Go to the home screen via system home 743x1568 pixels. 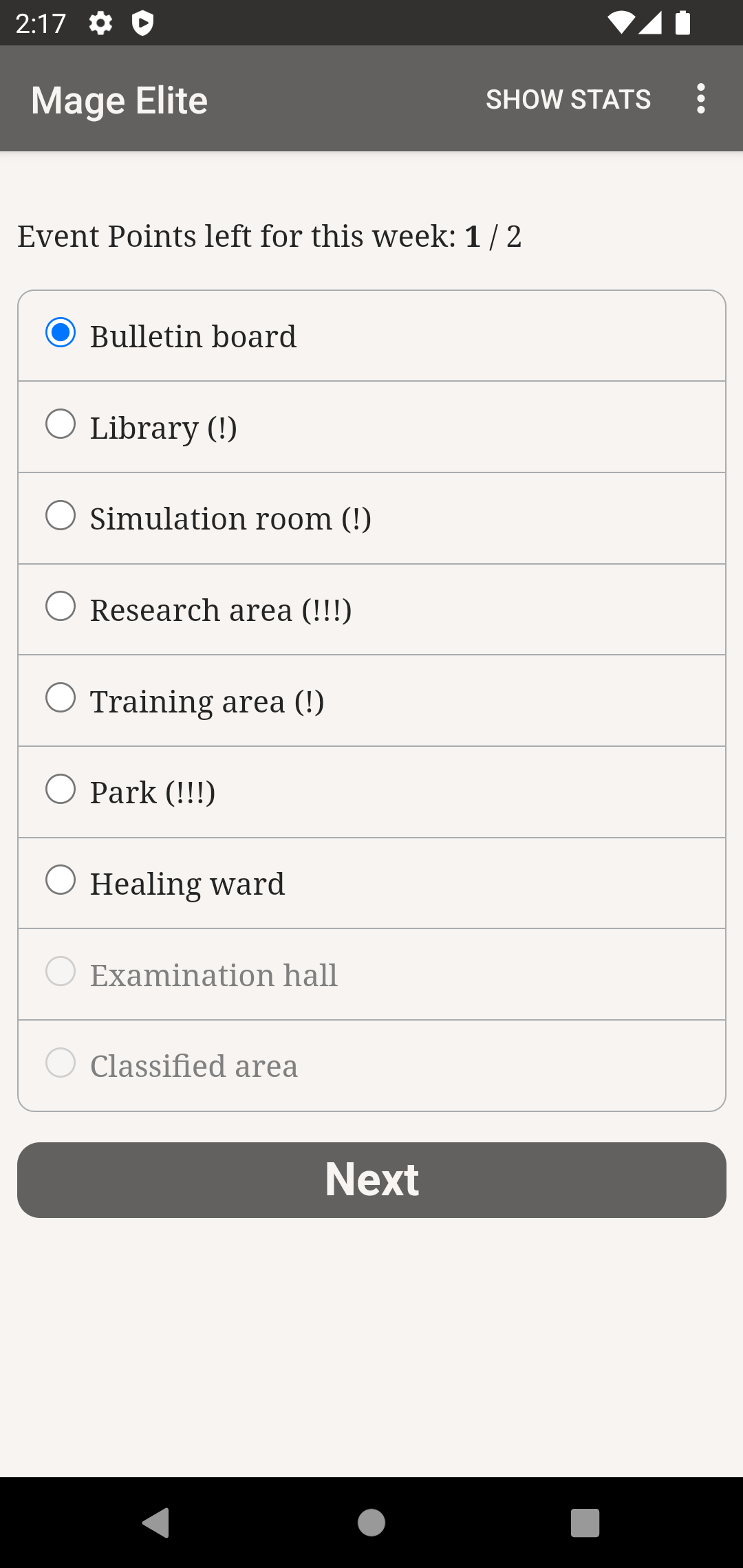point(371,1523)
